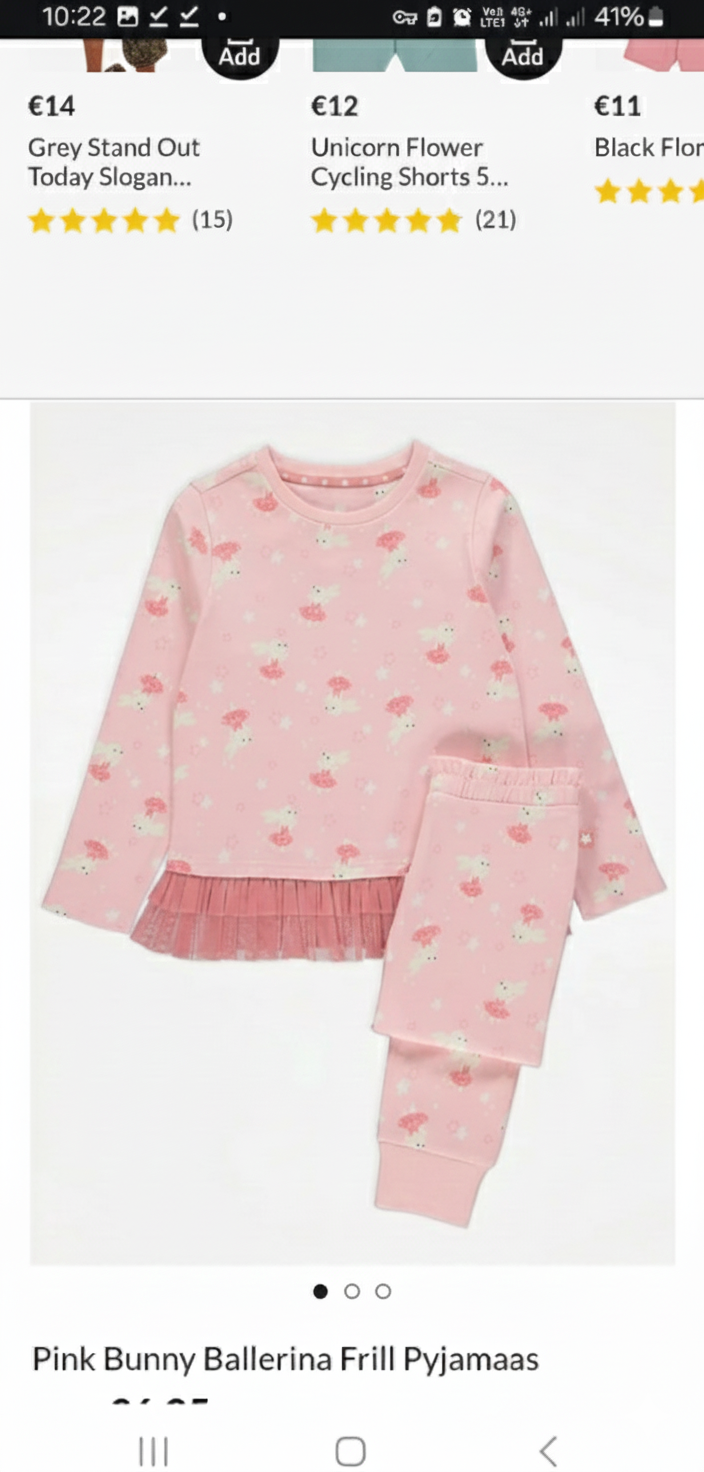This screenshot has height=1472, width=704.
Task: Open Unicorn Flower Cycling Shorts product
Action: coord(409,162)
